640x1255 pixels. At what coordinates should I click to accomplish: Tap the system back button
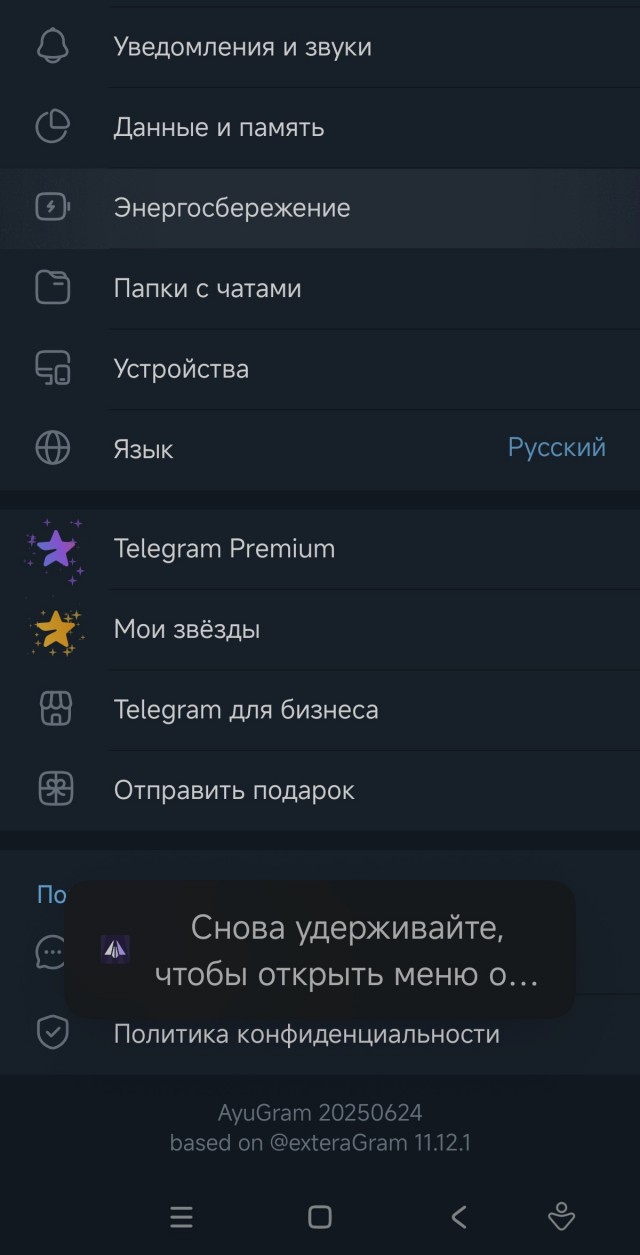click(x=459, y=1217)
